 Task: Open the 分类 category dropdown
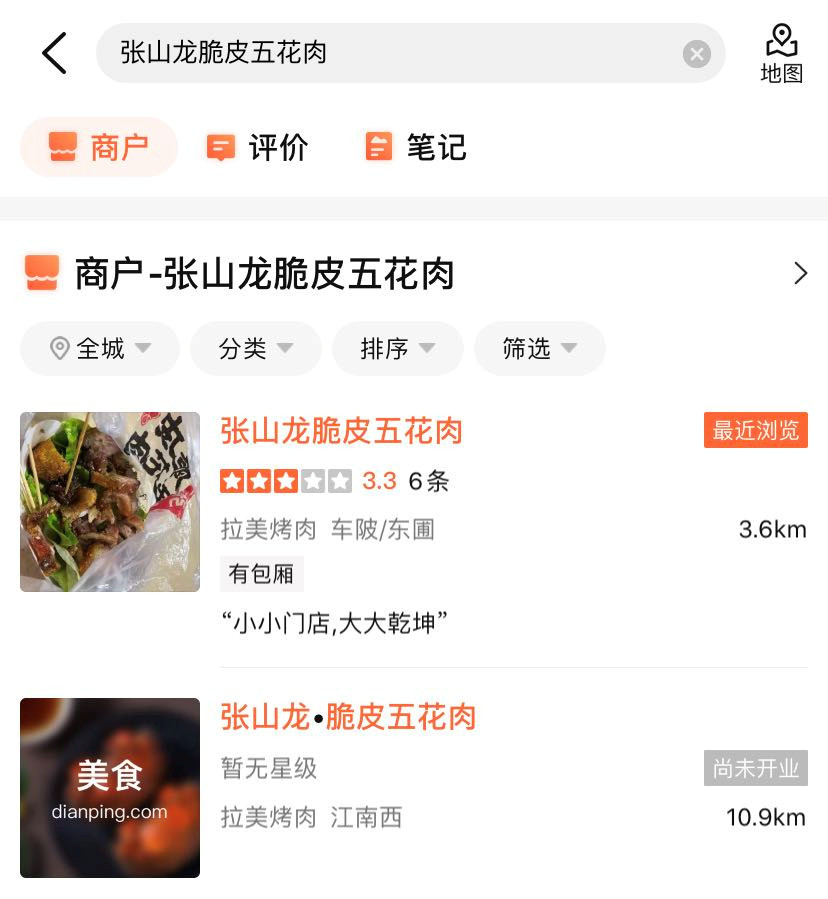pyautogui.click(x=255, y=348)
